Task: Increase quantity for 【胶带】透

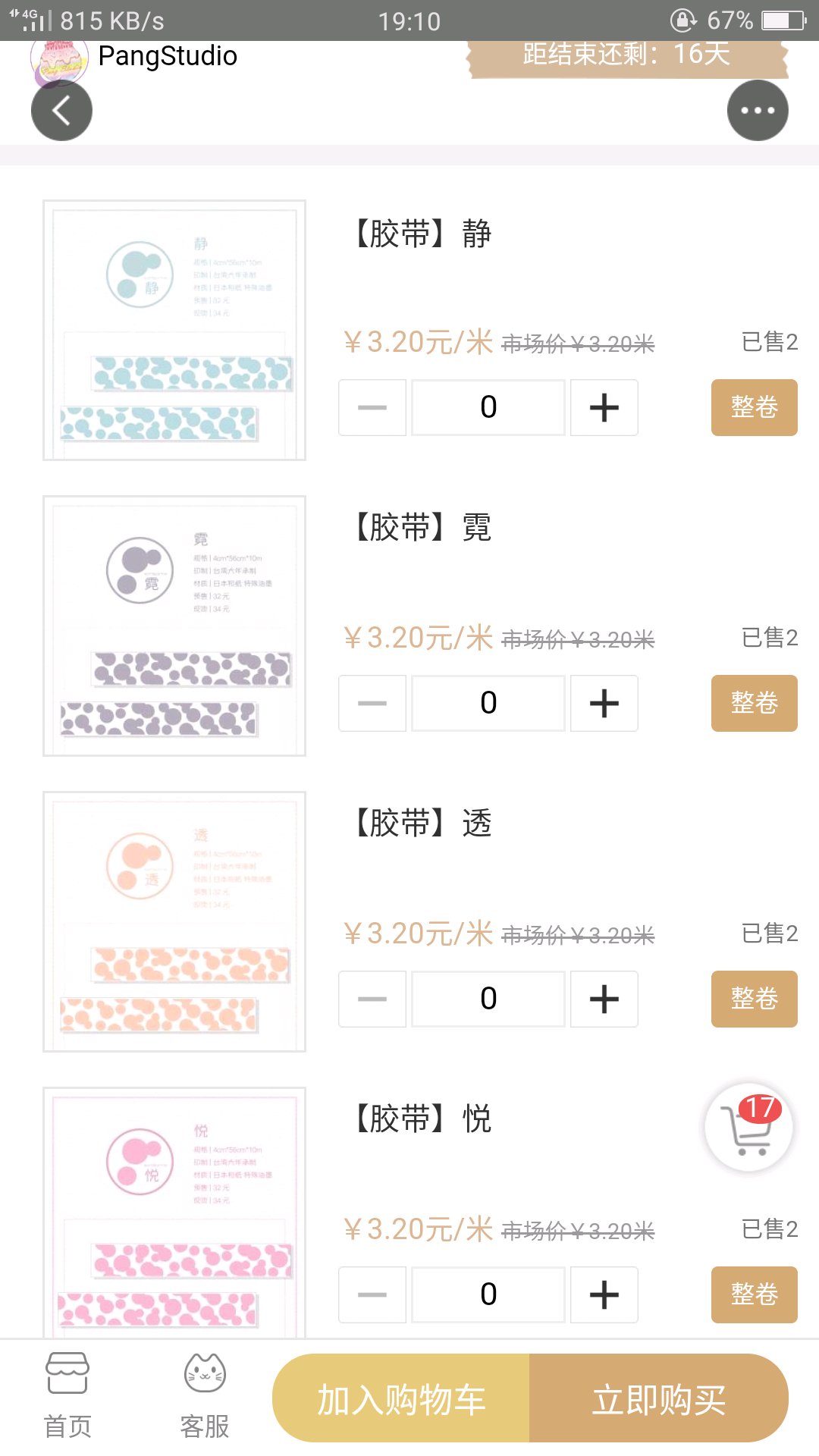Action: (604, 999)
